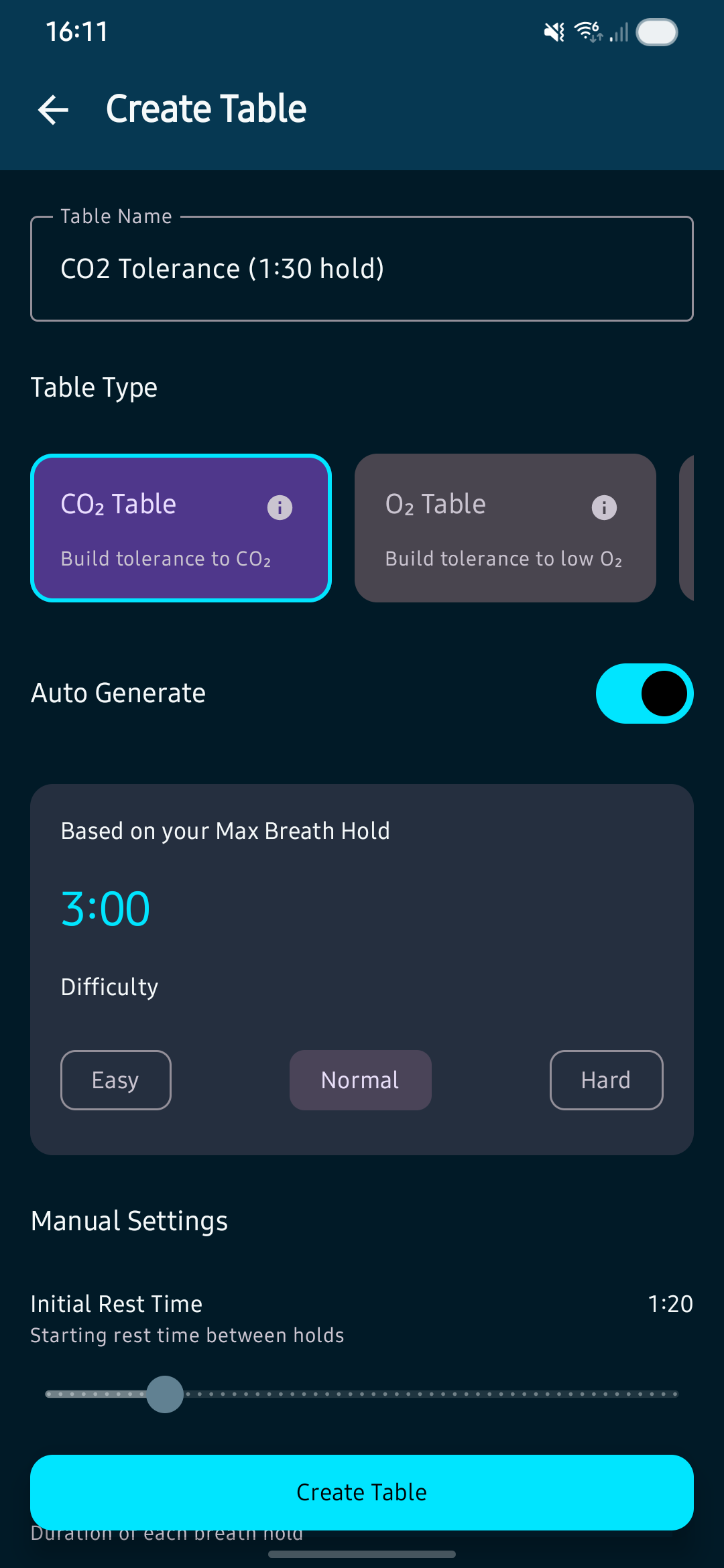Image resolution: width=724 pixels, height=1568 pixels.
Task: Select the CO₂ Table type card
Action: click(x=161, y=529)
